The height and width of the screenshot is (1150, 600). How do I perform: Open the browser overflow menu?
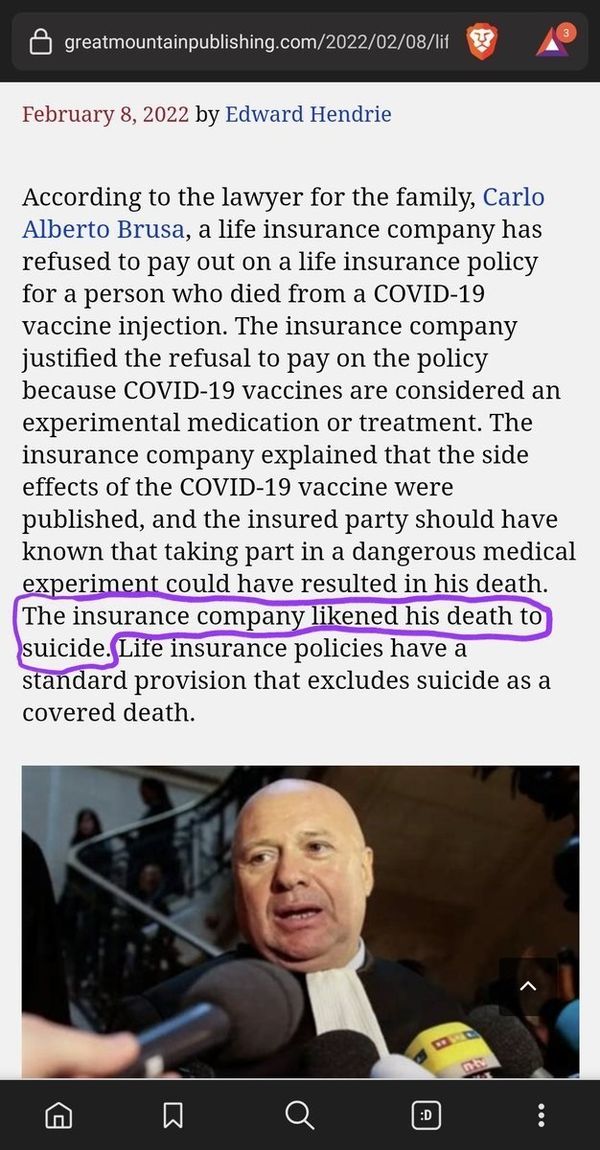541,1115
